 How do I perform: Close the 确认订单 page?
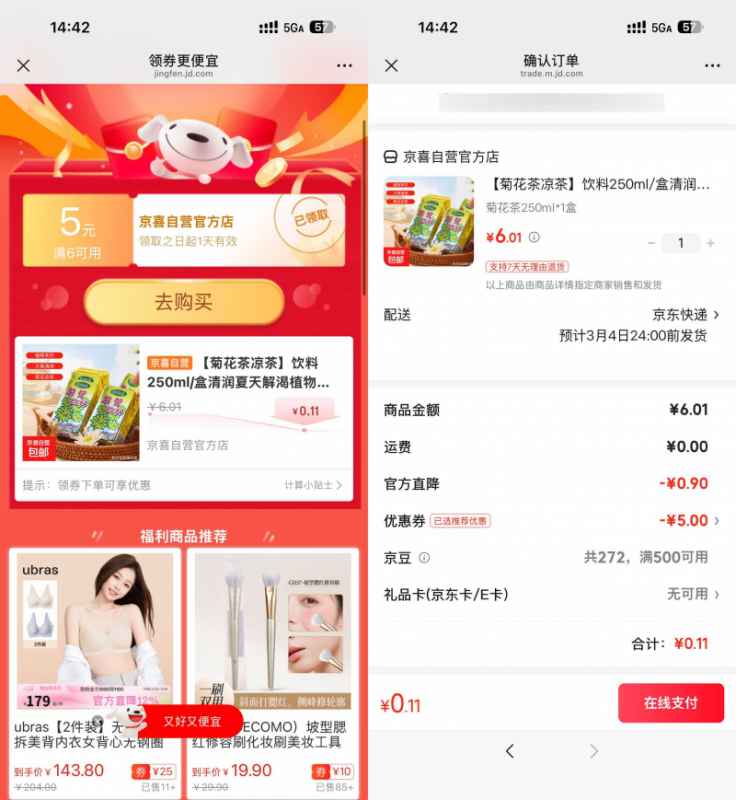pos(392,66)
